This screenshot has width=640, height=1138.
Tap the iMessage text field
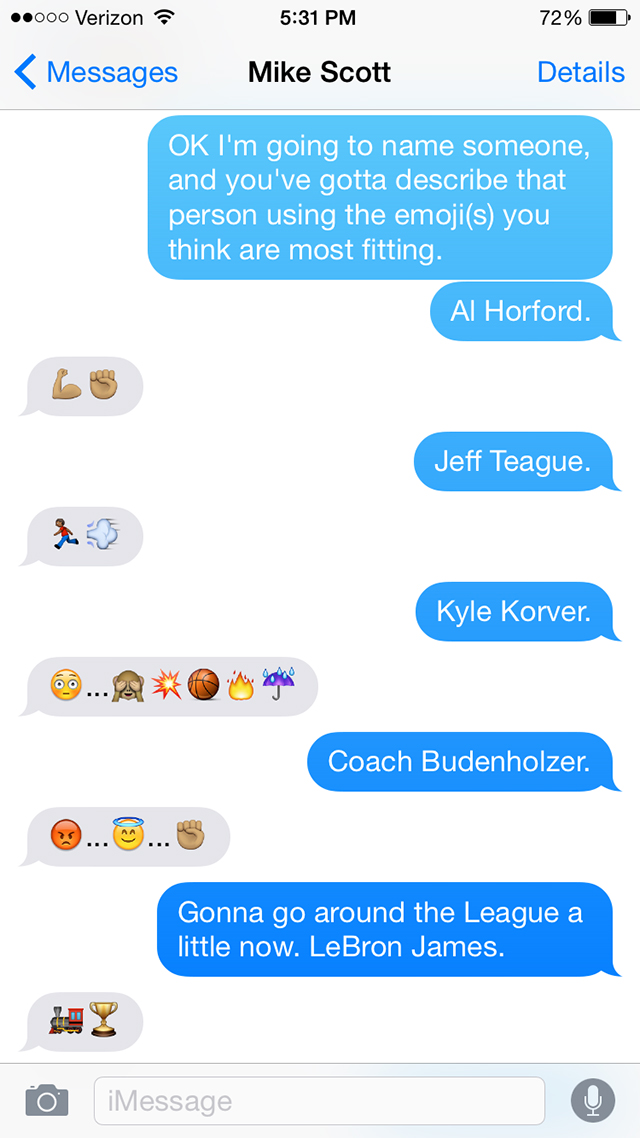[319, 1101]
